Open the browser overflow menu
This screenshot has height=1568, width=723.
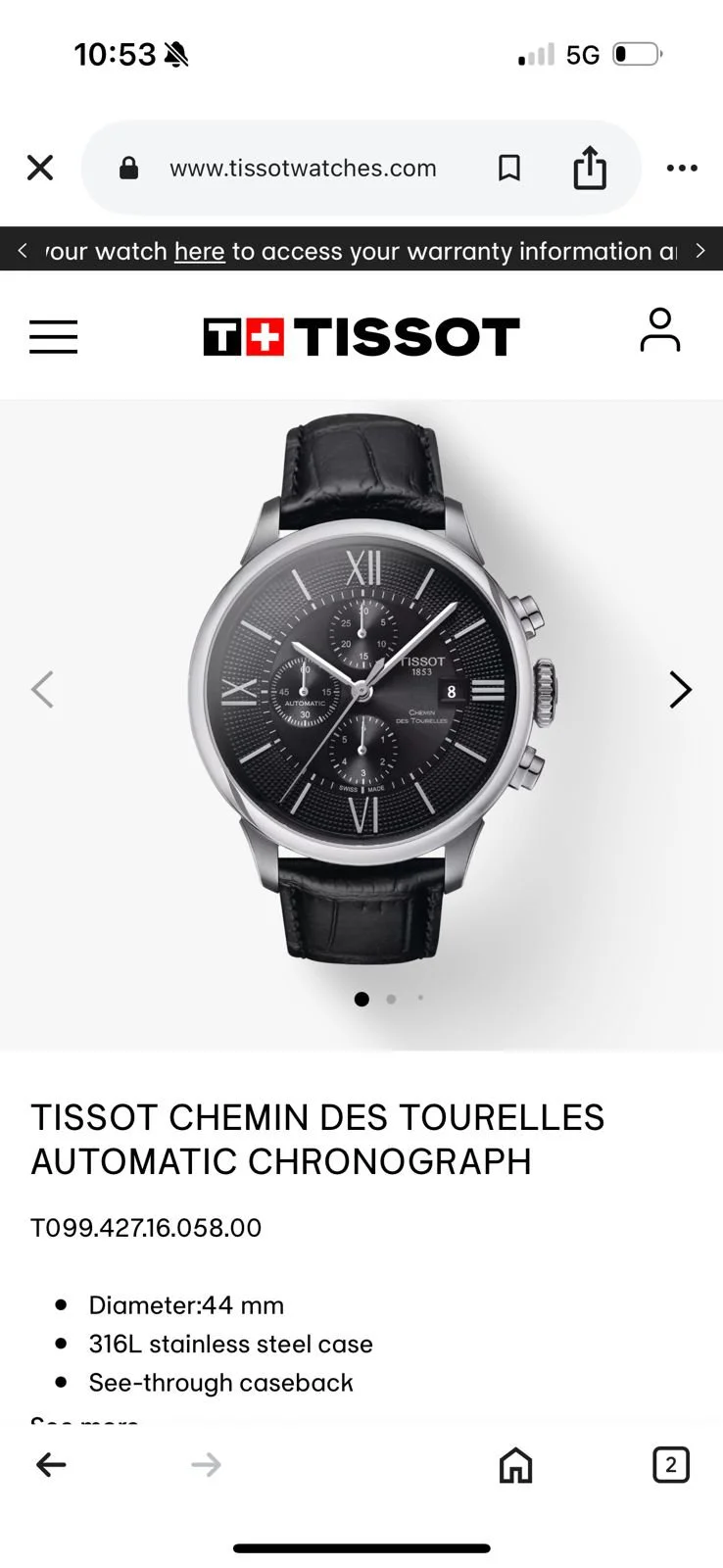[681, 168]
